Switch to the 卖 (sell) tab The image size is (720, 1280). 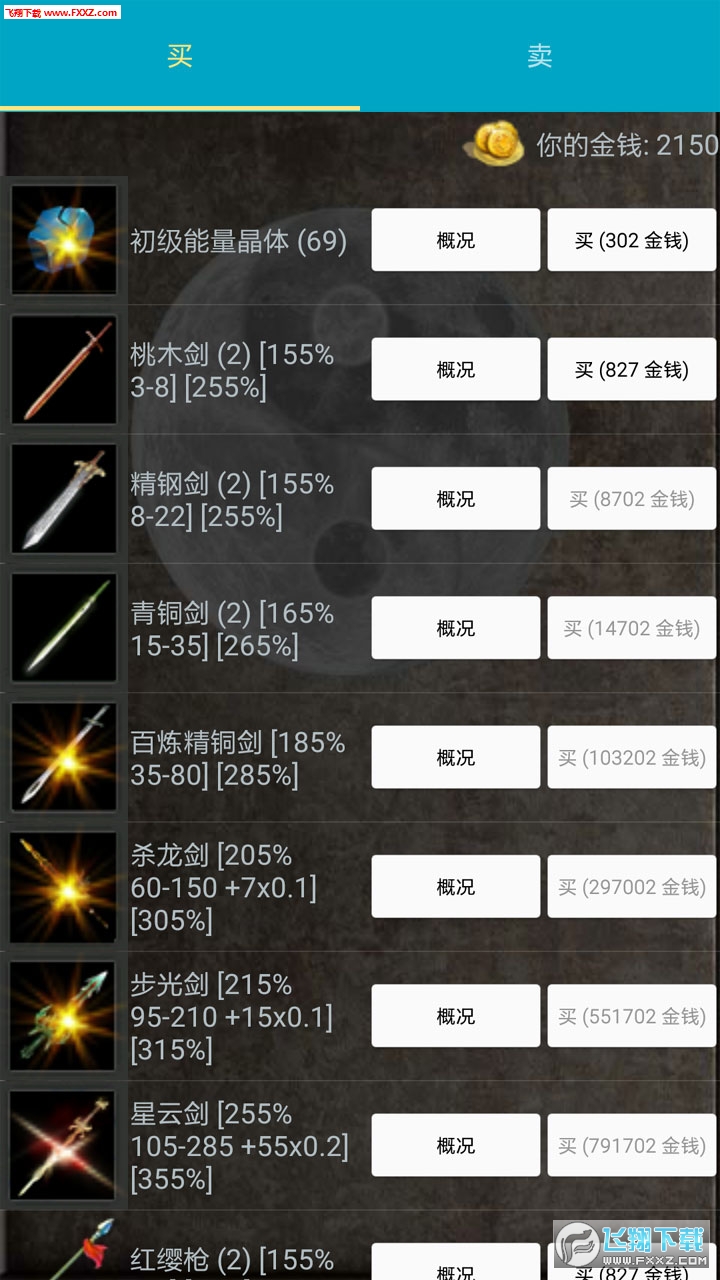click(x=540, y=56)
